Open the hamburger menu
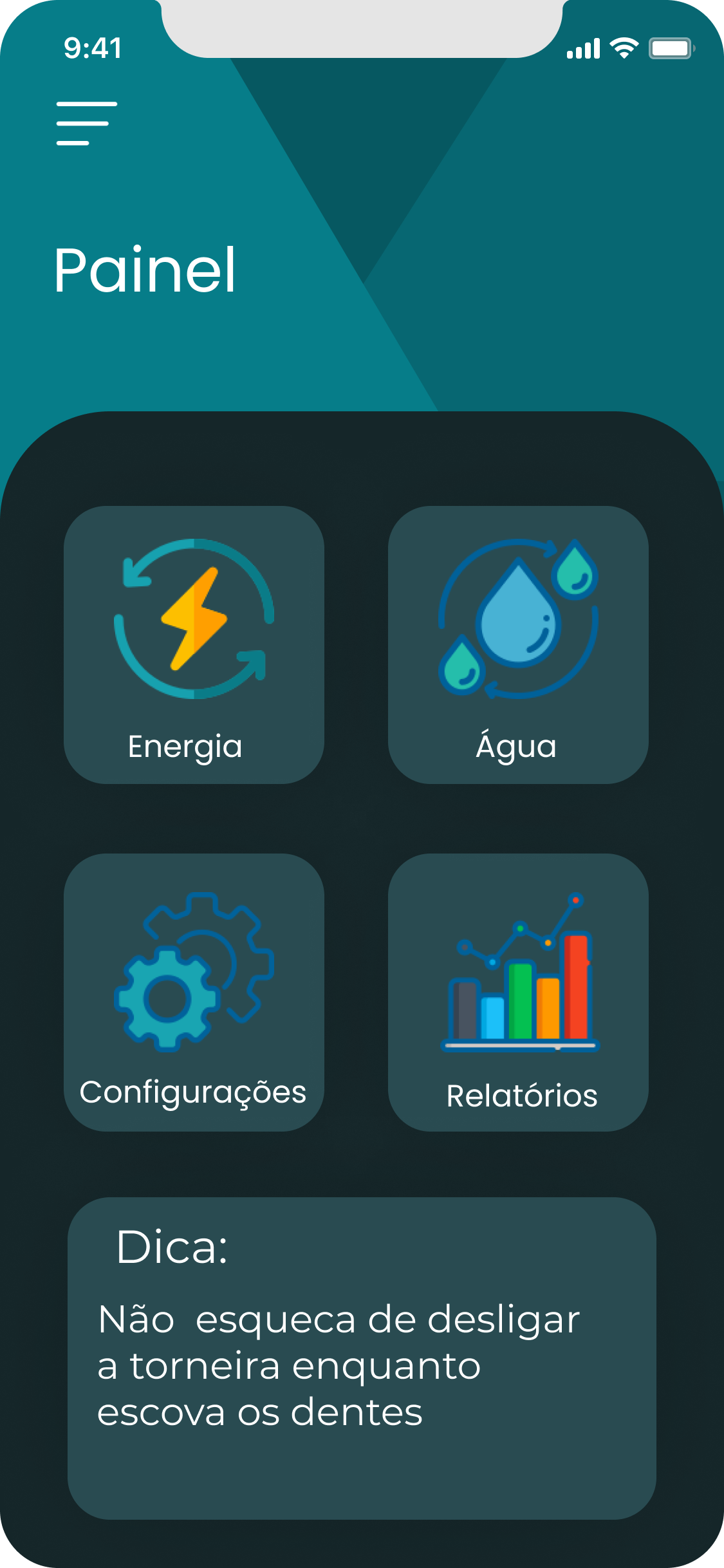Viewport: 724px width, 1568px height. coord(86,124)
